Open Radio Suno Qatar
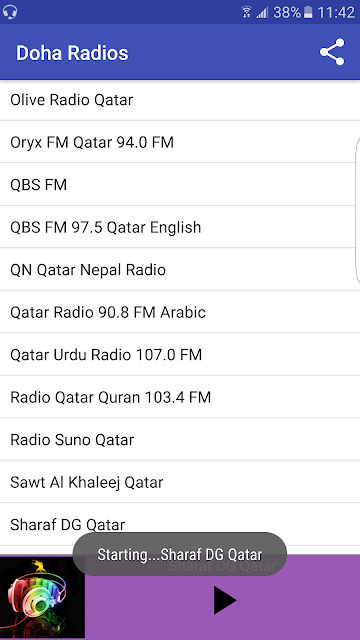This screenshot has width=360, height=640. [x=180, y=440]
